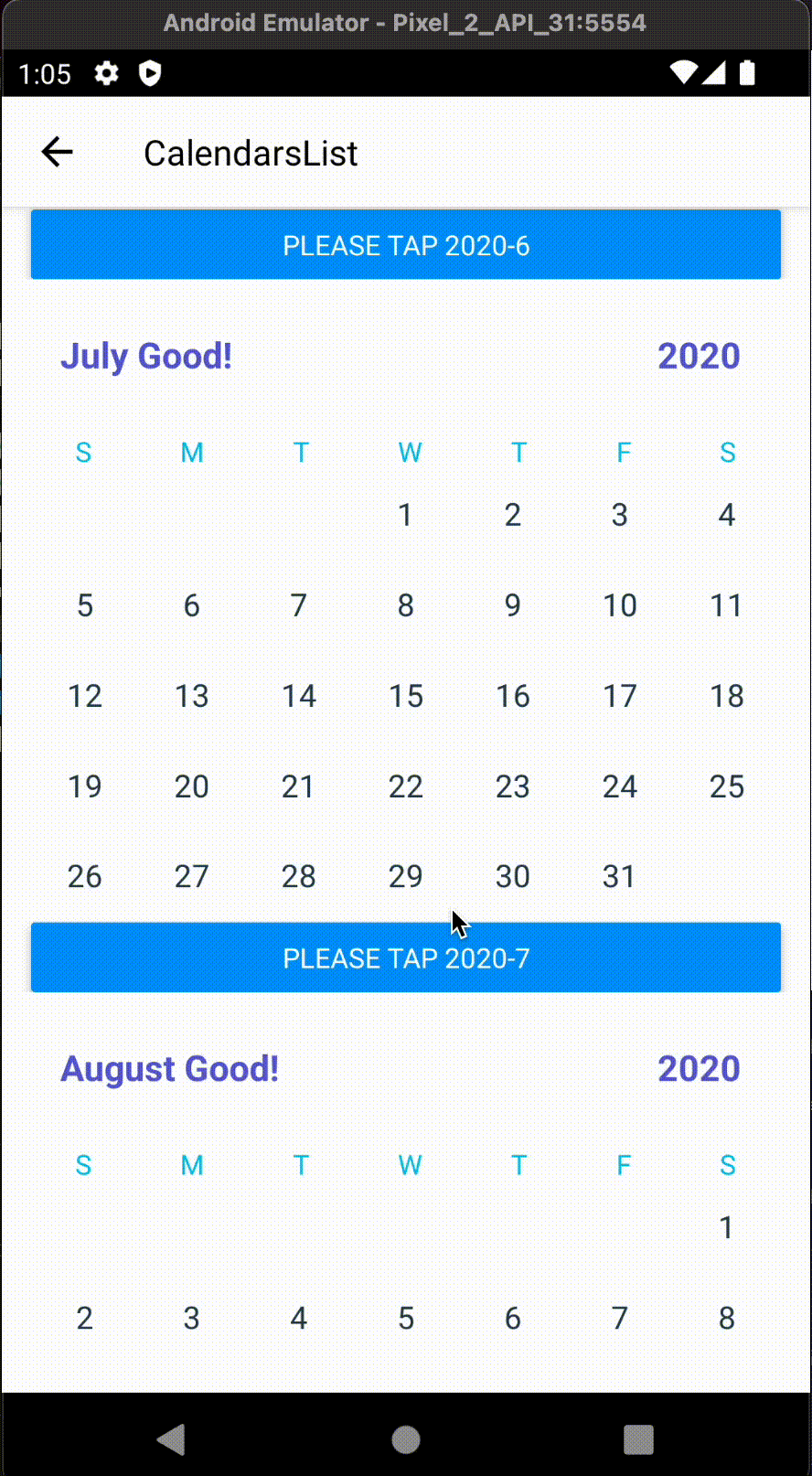812x1476 pixels.
Task: Pick August 5 in the calendar
Action: 405,1318
